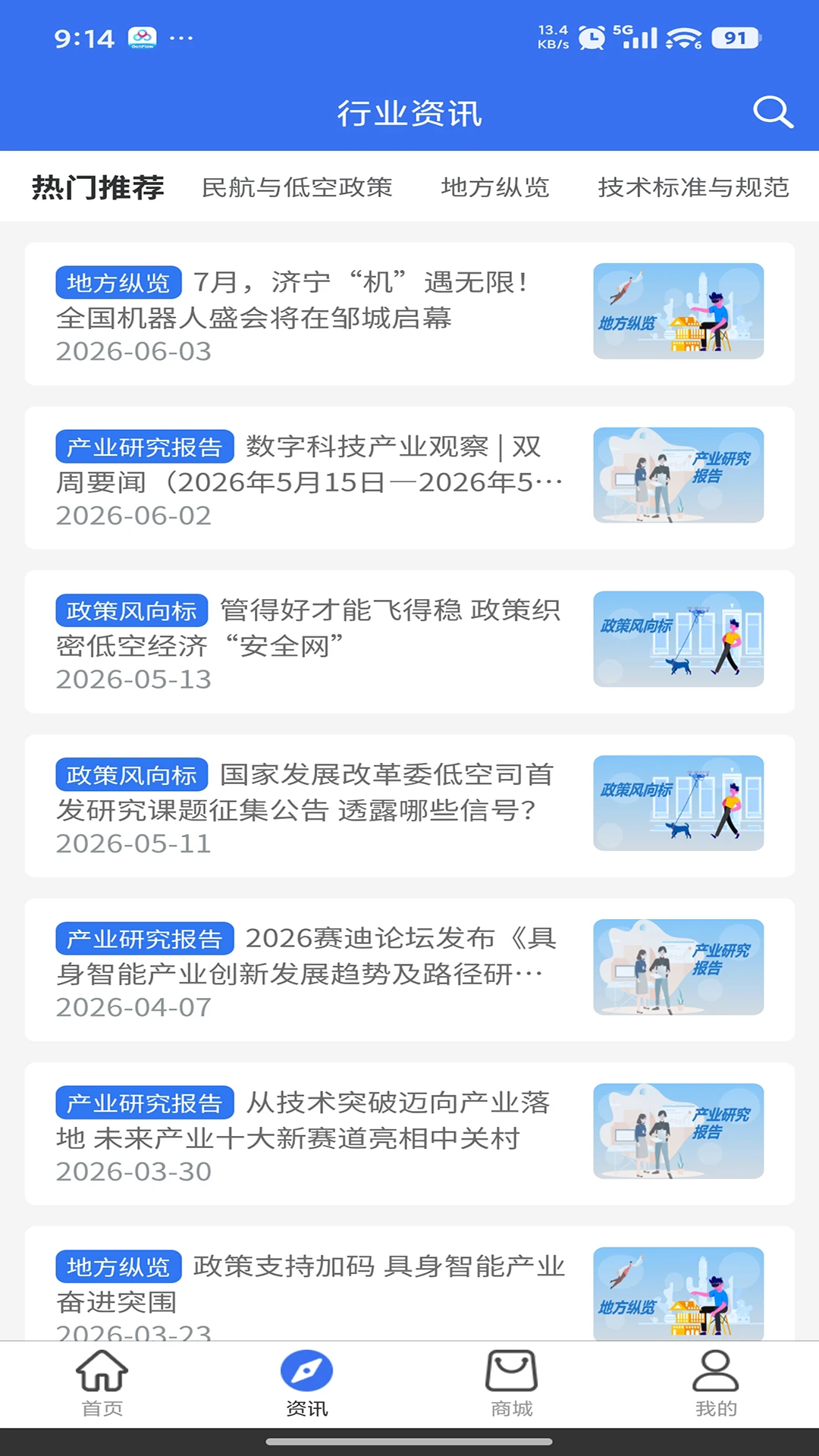Select the 技术标准与规范 tab
819x1456 pixels.
click(693, 187)
